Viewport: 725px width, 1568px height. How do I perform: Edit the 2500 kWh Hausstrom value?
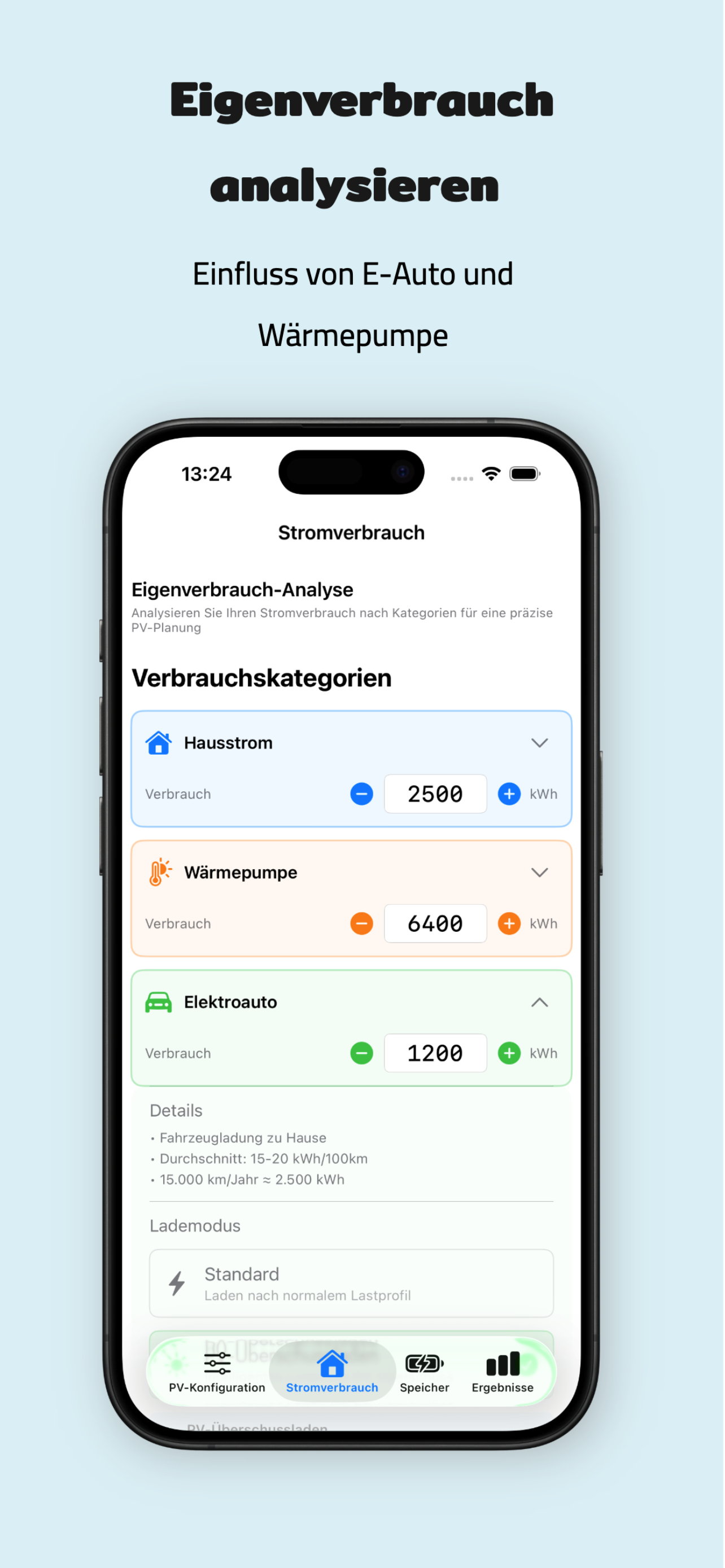(435, 793)
